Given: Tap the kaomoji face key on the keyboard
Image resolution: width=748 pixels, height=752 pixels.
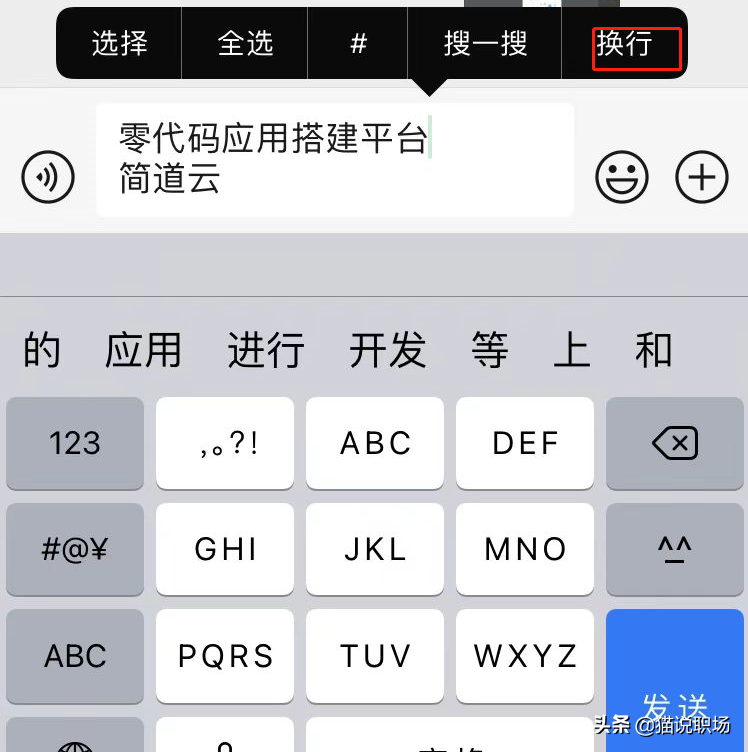Looking at the screenshot, I should [675, 549].
